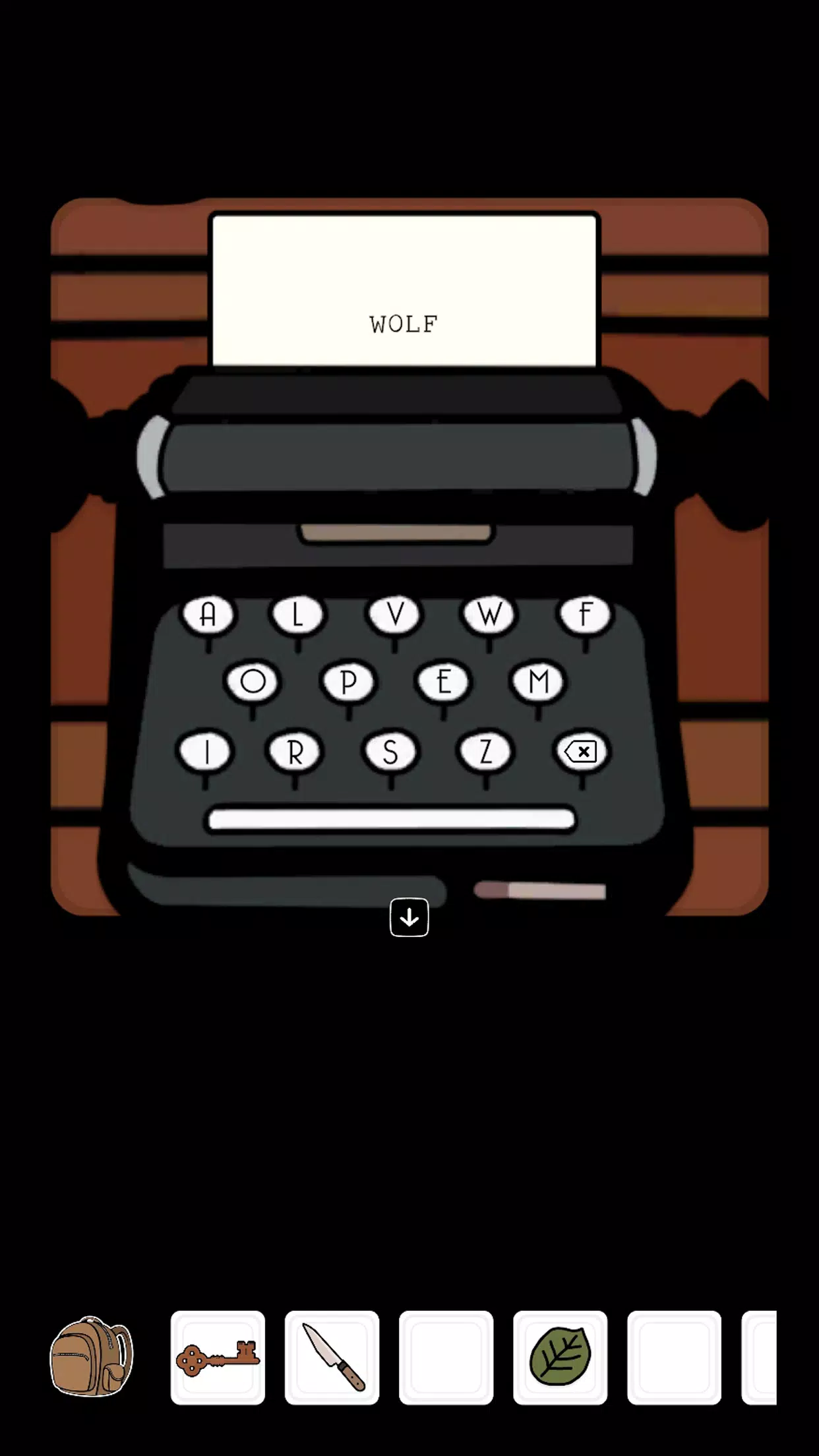Viewport: 819px width, 1456px height.
Task: Type W using the typewriter key
Action: point(489,615)
